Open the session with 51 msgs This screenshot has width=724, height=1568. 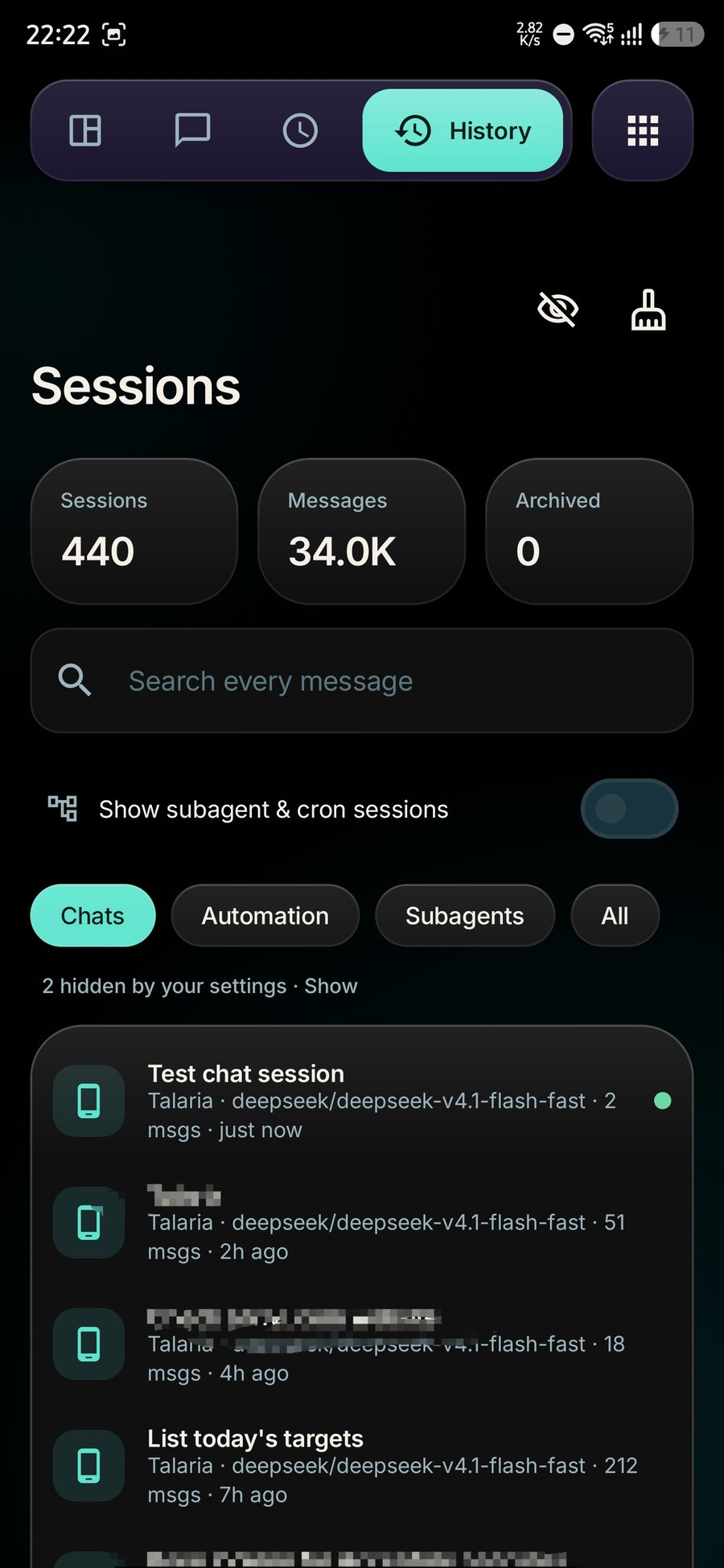[362, 1222]
